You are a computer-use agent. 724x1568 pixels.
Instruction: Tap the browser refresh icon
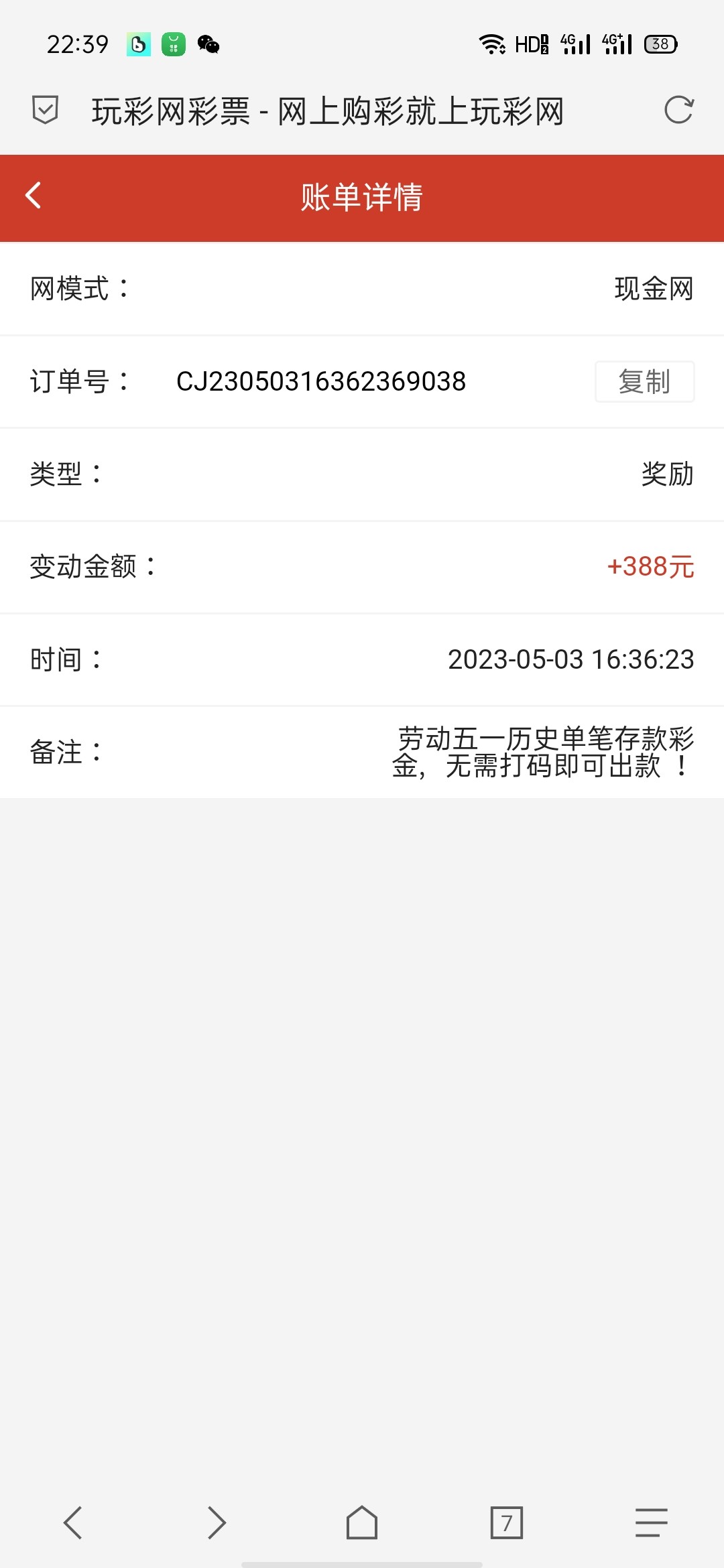click(680, 112)
